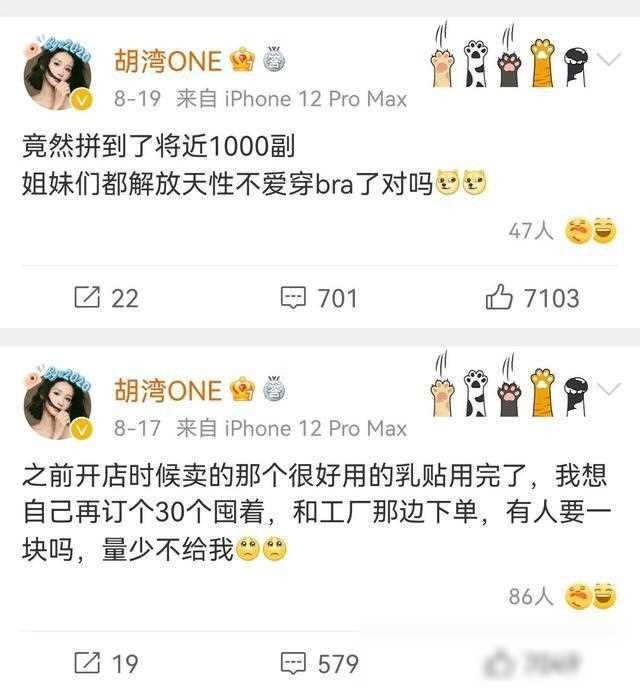The image size is (640, 690).
Task: Repost the 8-17 post with 19 reposts
Action: tap(107, 662)
